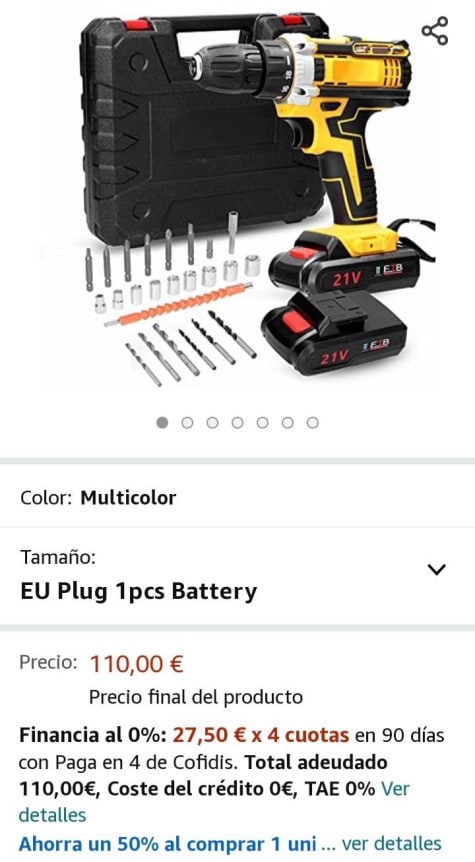Jump to the last image indicator dot
The width and height of the screenshot is (475, 862).
point(312,422)
